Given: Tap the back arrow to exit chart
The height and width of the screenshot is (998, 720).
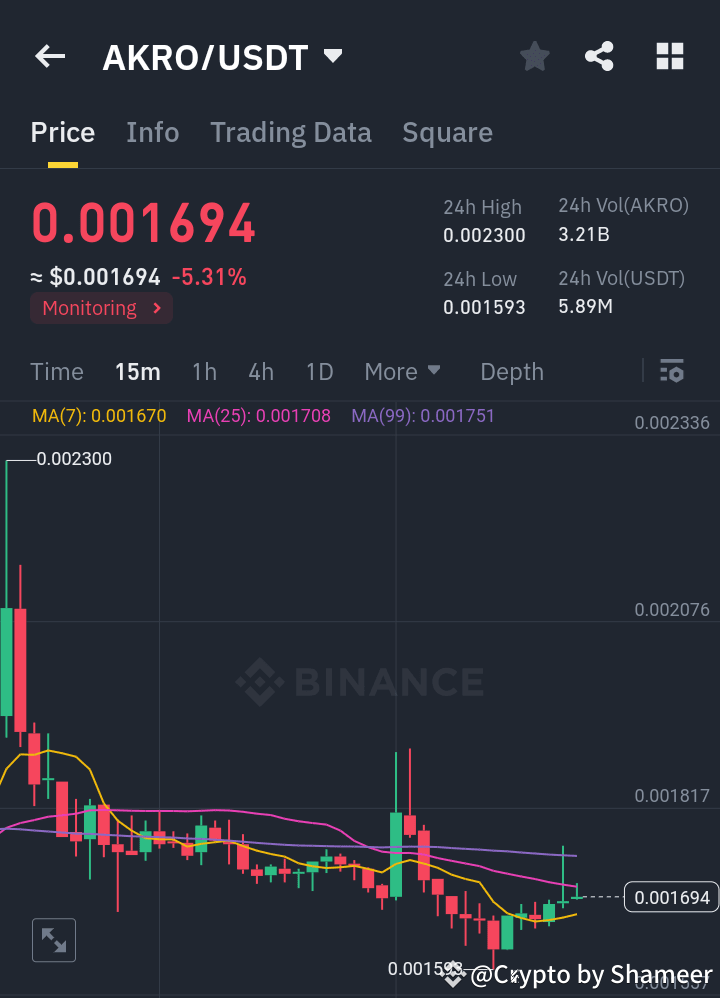Looking at the screenshot, I should [x=49, y=56].
